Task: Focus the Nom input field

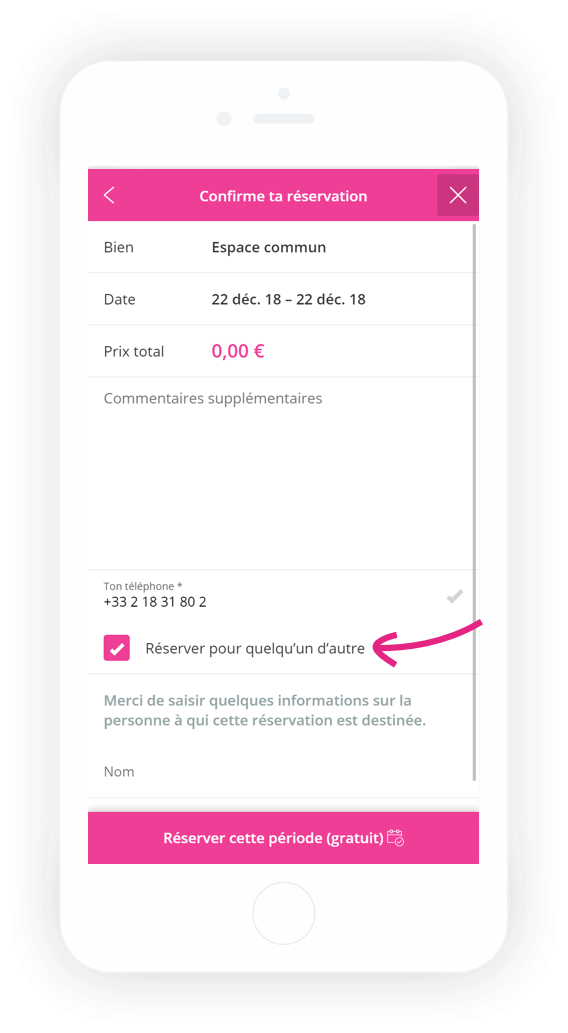Action: [281, 771]
